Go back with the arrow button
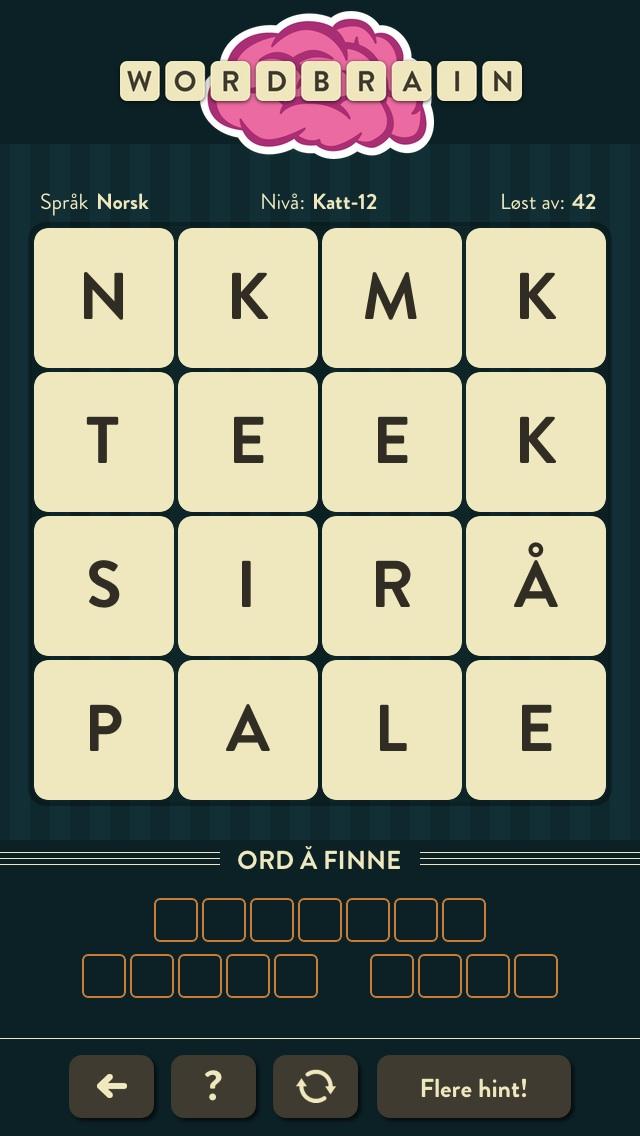This screenshot has height=1136, width=640. coord(112,1085)
